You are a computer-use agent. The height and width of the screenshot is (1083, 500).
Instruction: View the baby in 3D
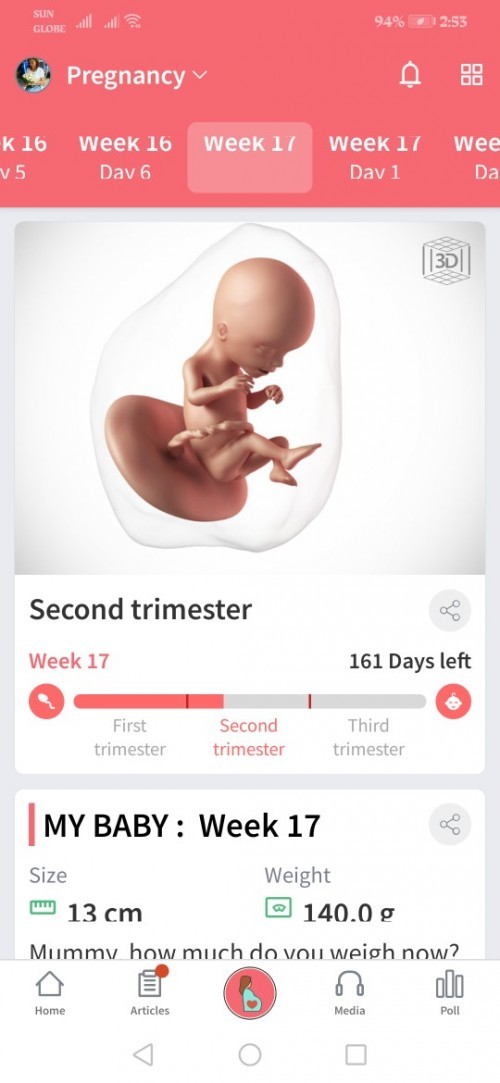coord(446,261)
